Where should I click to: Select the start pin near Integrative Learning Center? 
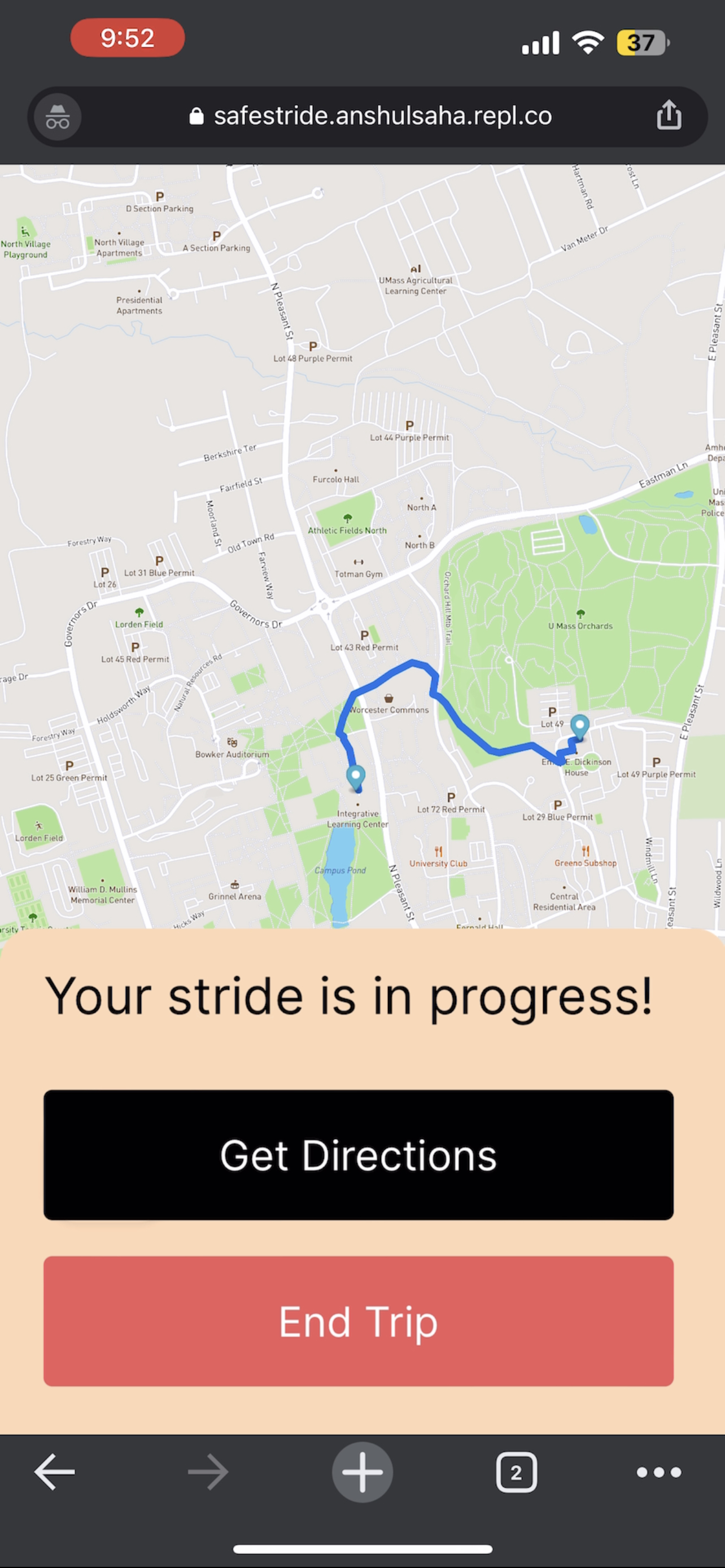pos(356,777)
